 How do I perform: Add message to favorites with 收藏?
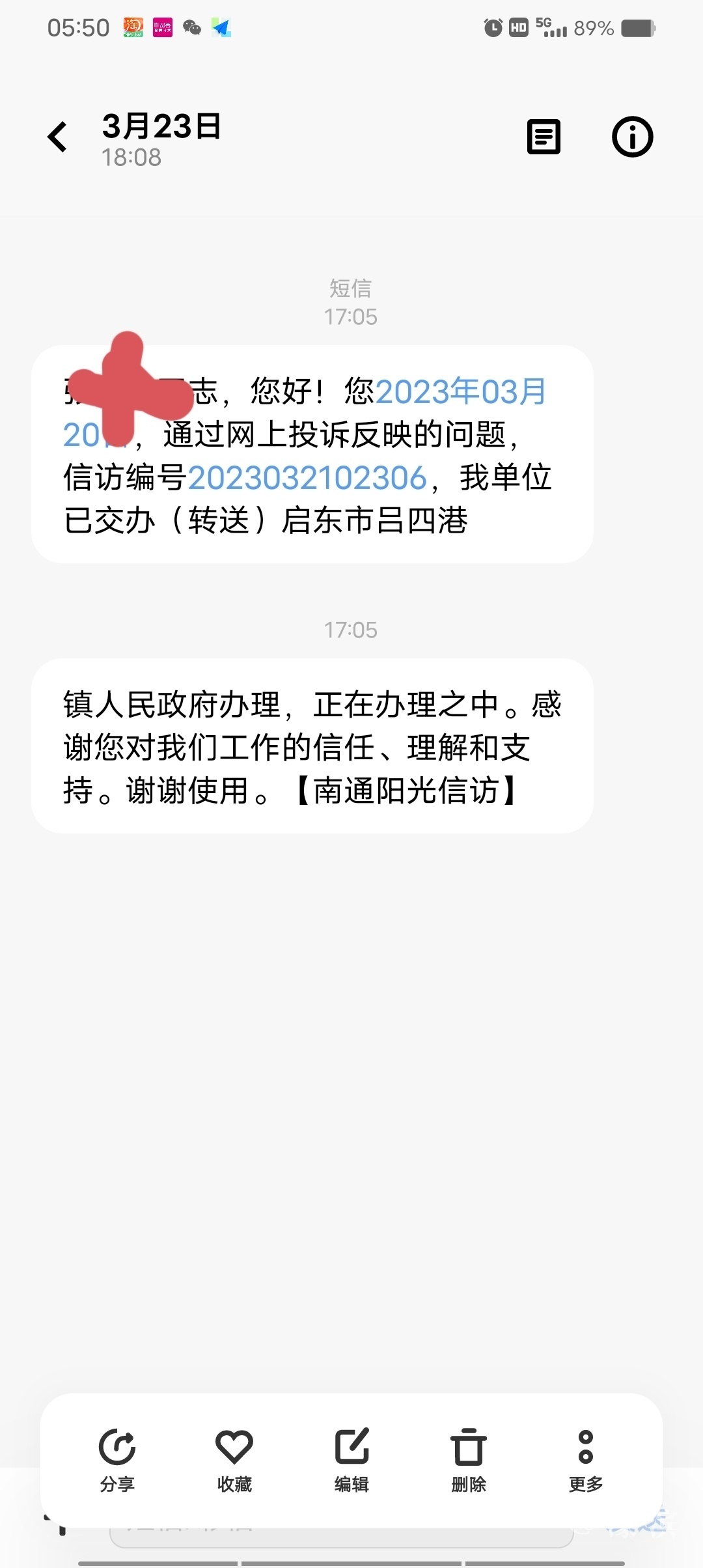[234, 1459]
